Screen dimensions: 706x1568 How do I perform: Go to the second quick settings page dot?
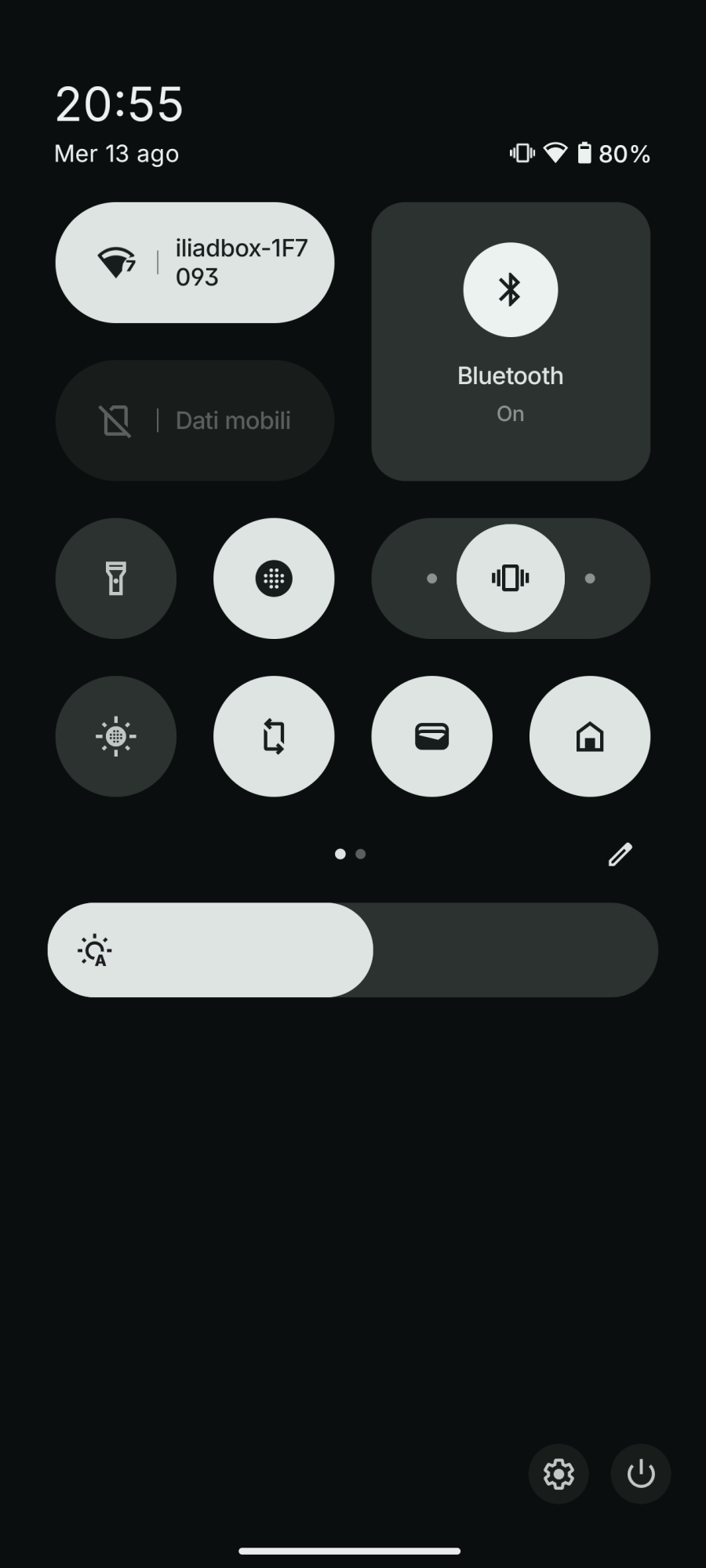click(361, 854)
